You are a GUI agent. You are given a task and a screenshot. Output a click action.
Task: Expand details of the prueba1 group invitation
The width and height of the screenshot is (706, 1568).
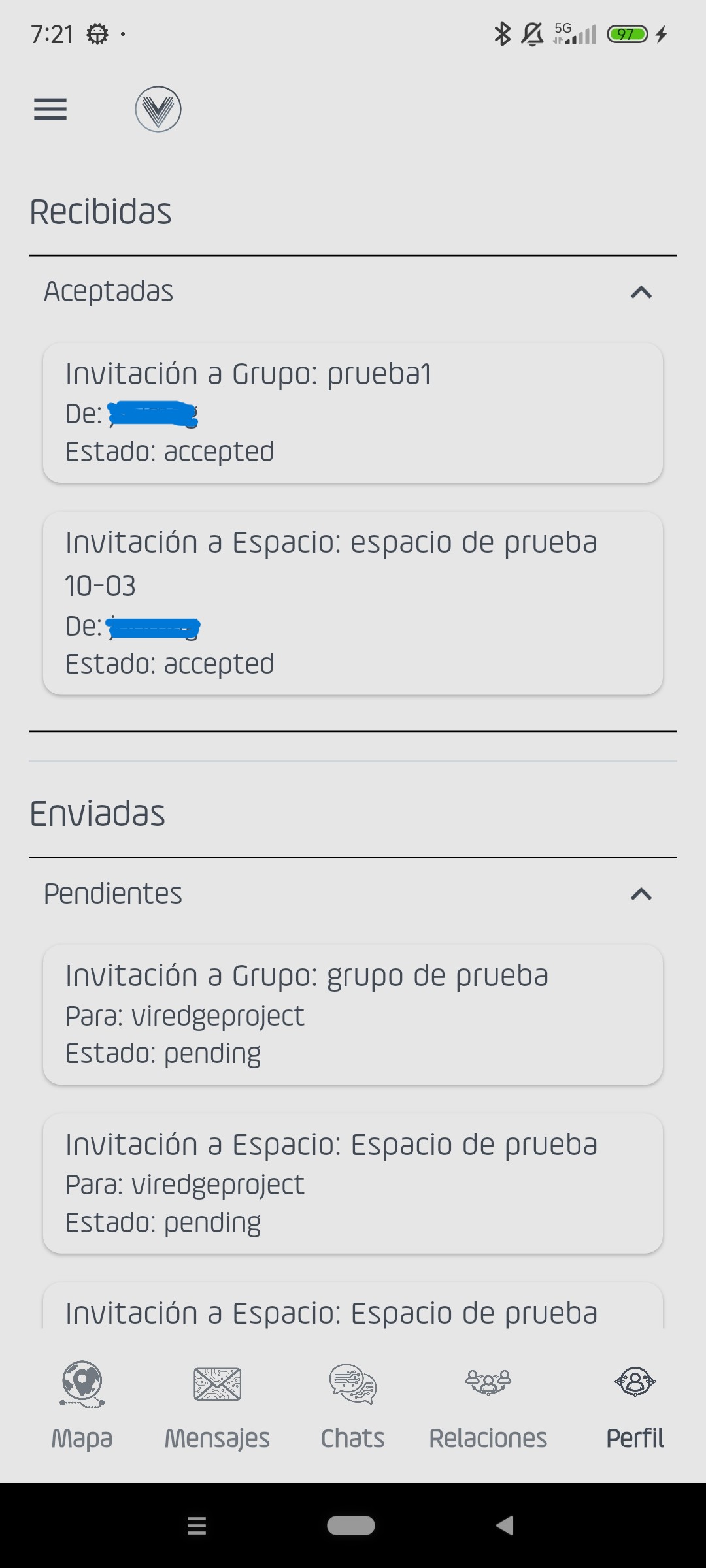point(353,412)
